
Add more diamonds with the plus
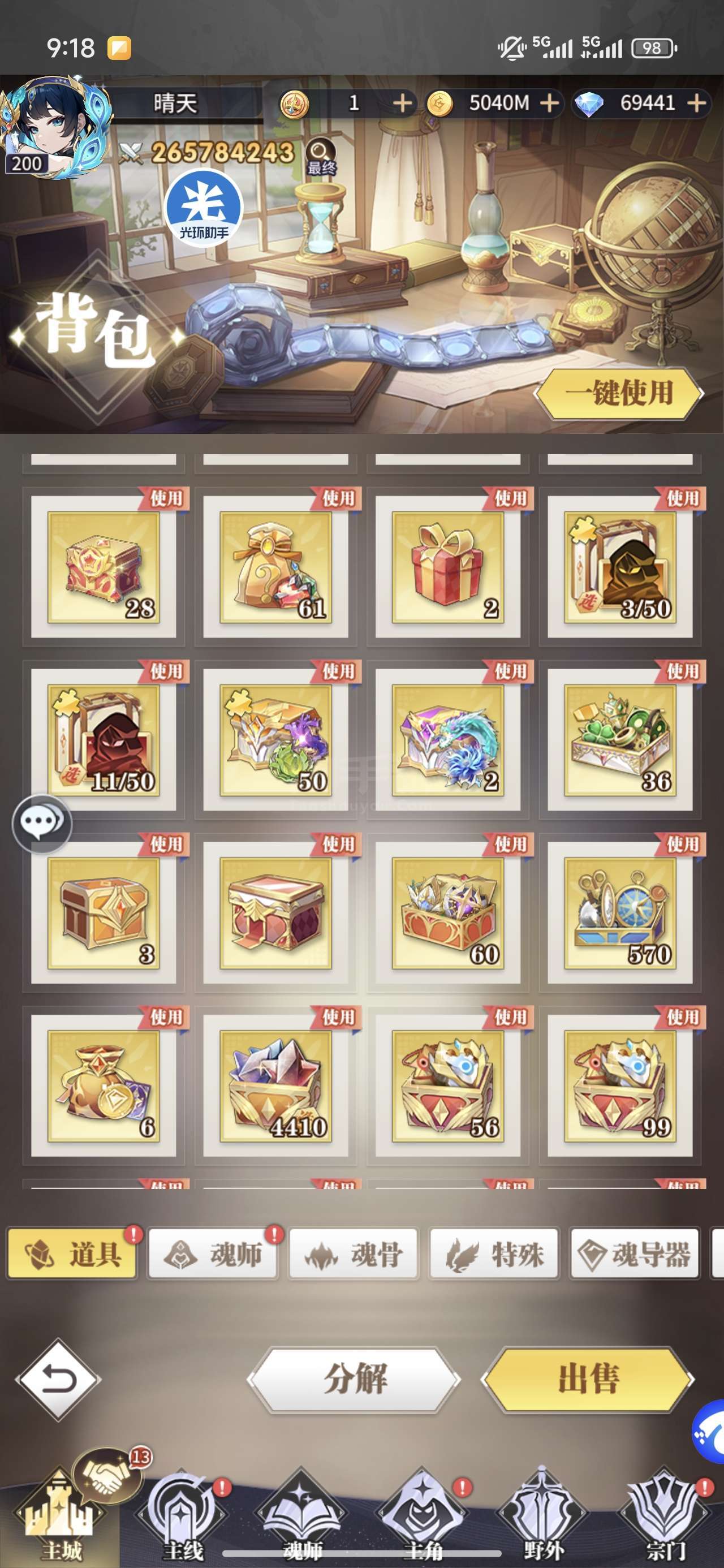pyautogui.click(x=697, y=103)
